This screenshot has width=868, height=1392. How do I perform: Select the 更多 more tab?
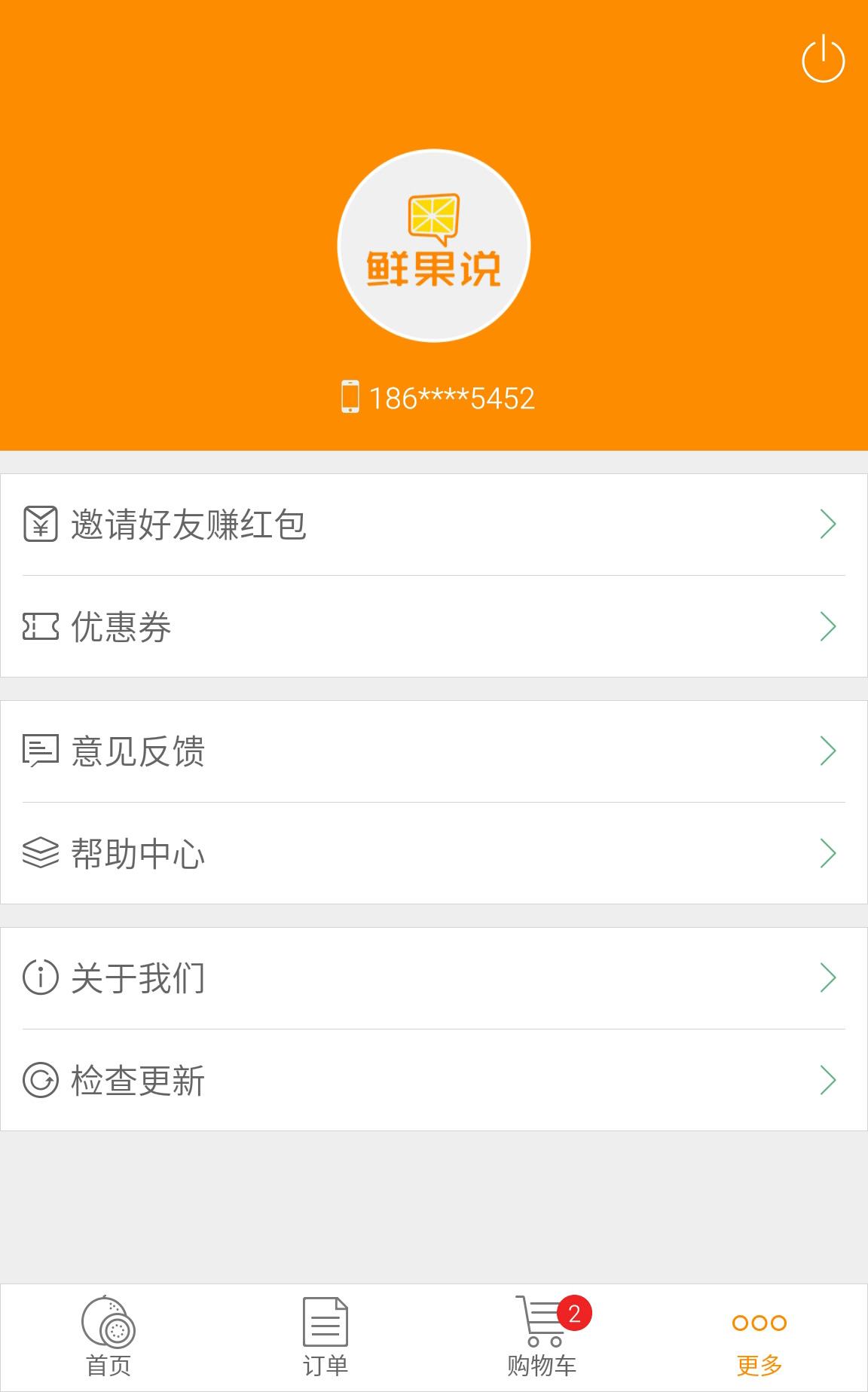759,1337
